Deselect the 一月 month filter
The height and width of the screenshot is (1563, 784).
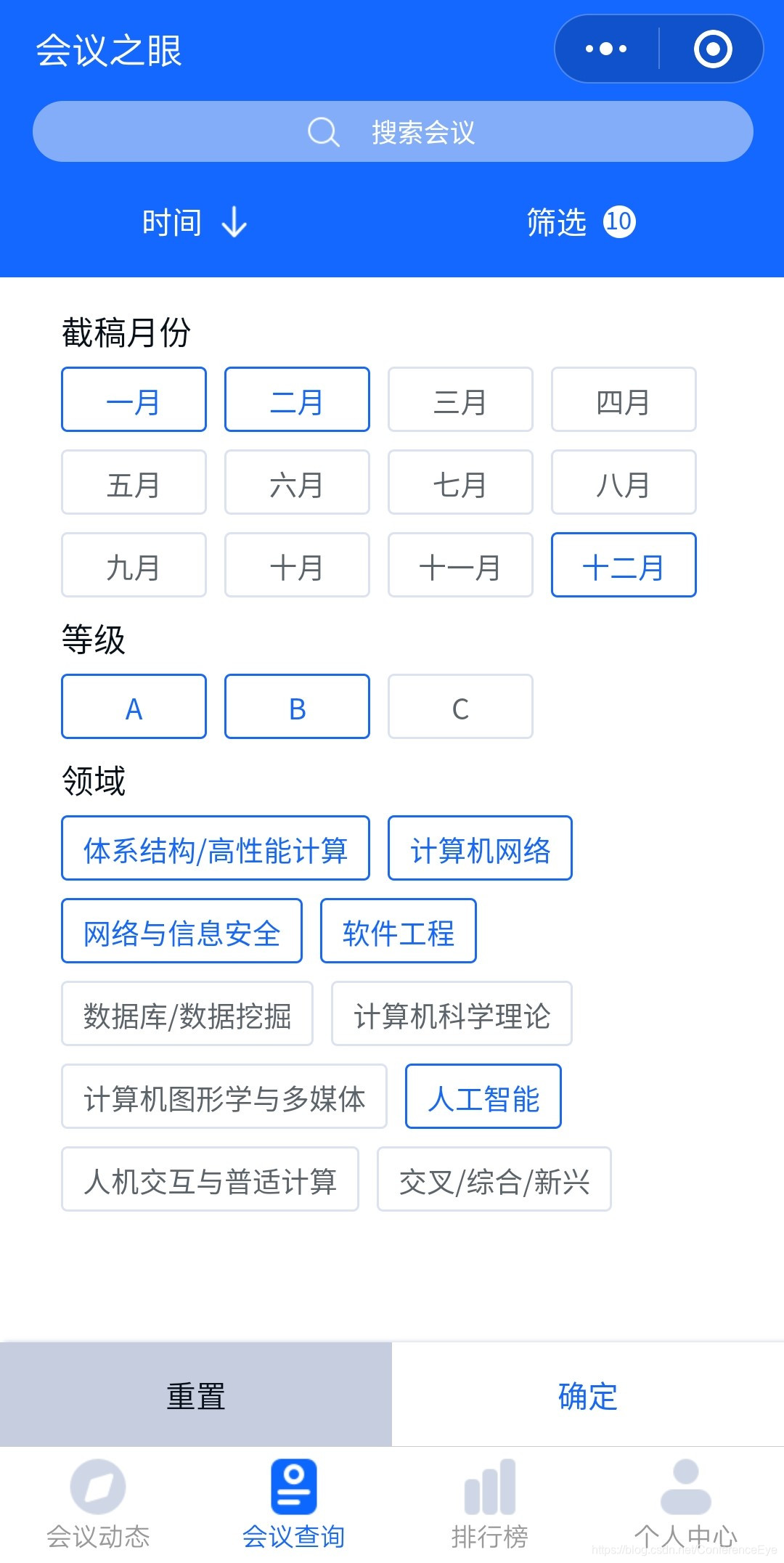click(x=134, y=400)
